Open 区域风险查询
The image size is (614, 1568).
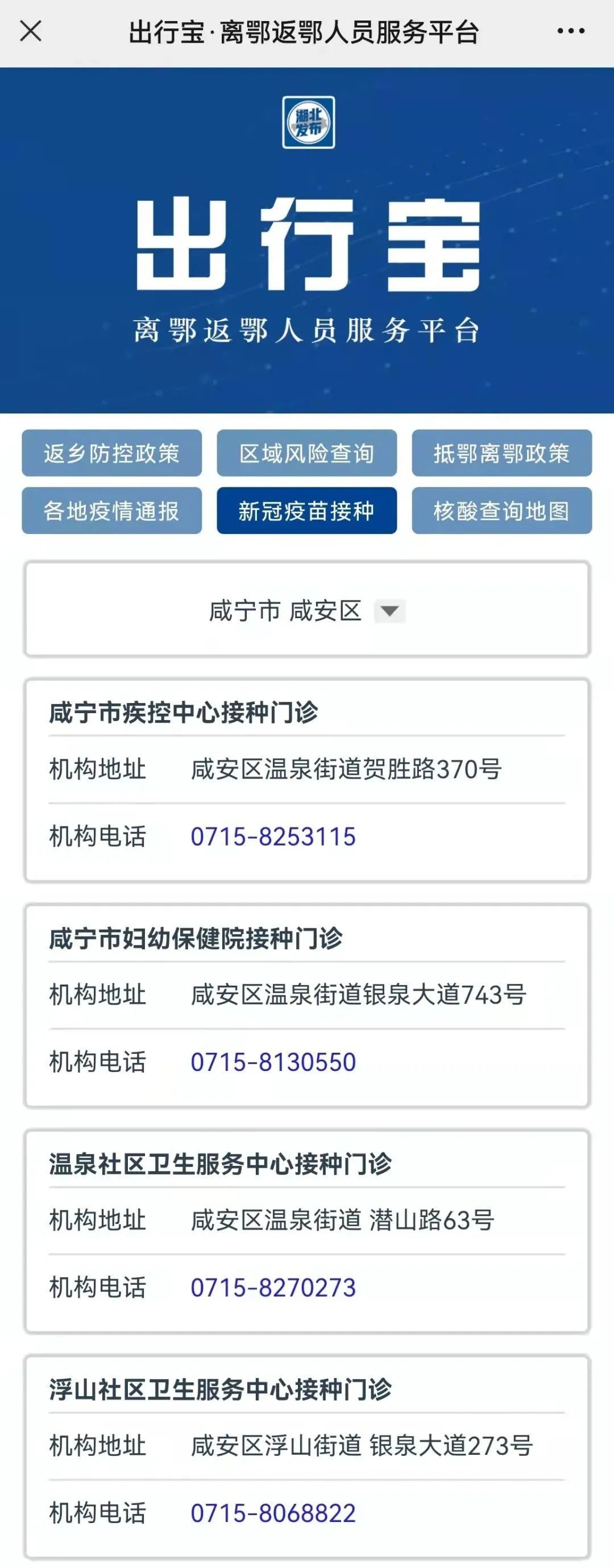306,453
